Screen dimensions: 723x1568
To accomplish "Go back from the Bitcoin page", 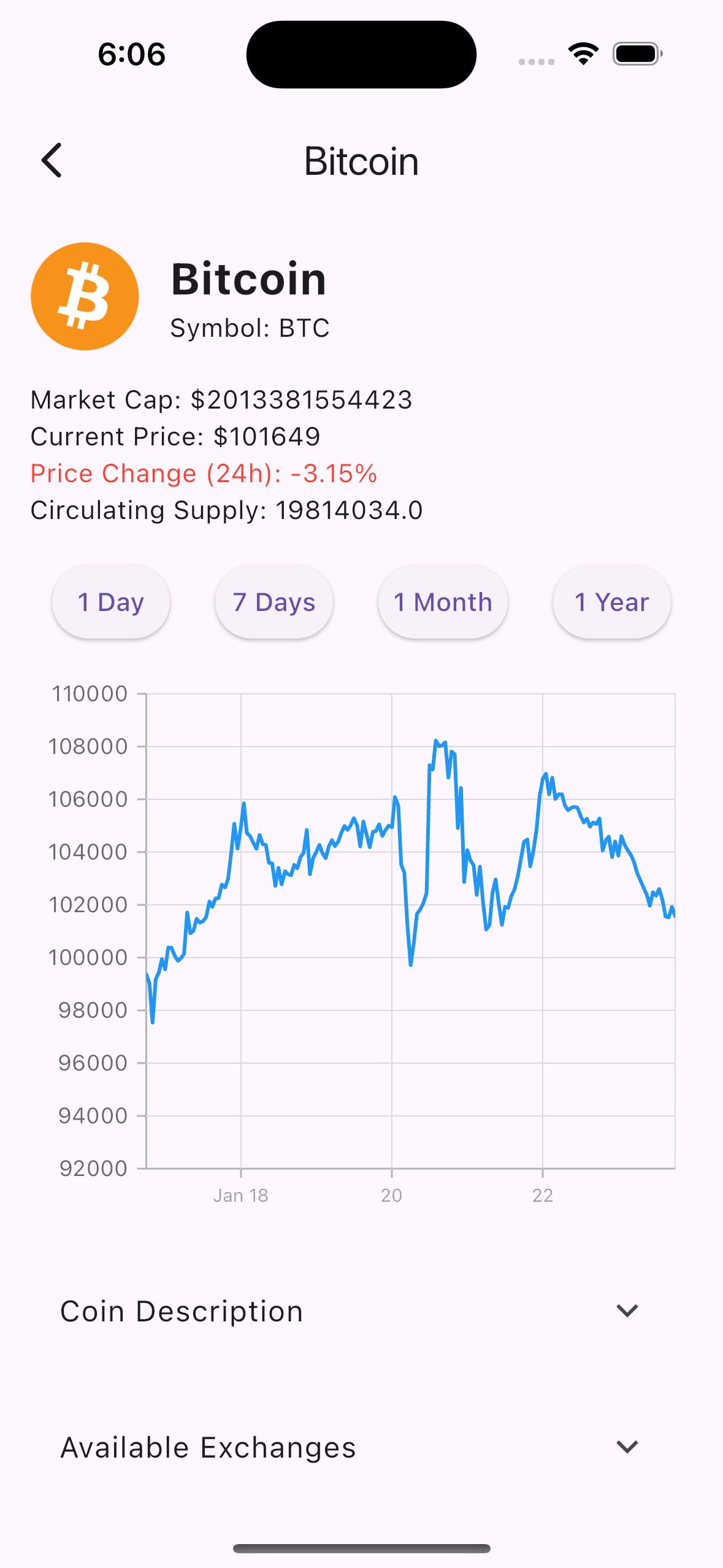I will 52,161.
